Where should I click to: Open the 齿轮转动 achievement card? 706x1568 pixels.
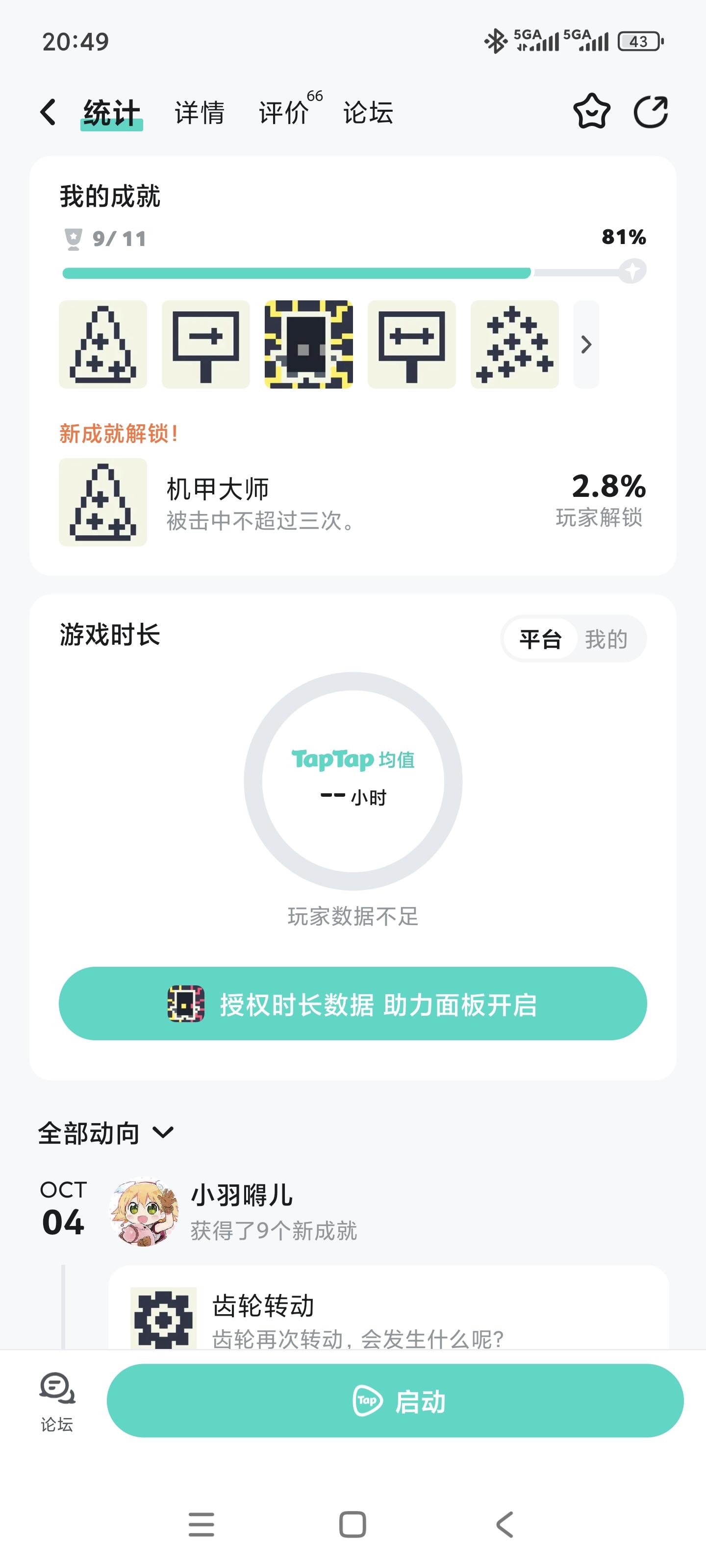point(388,1318)
